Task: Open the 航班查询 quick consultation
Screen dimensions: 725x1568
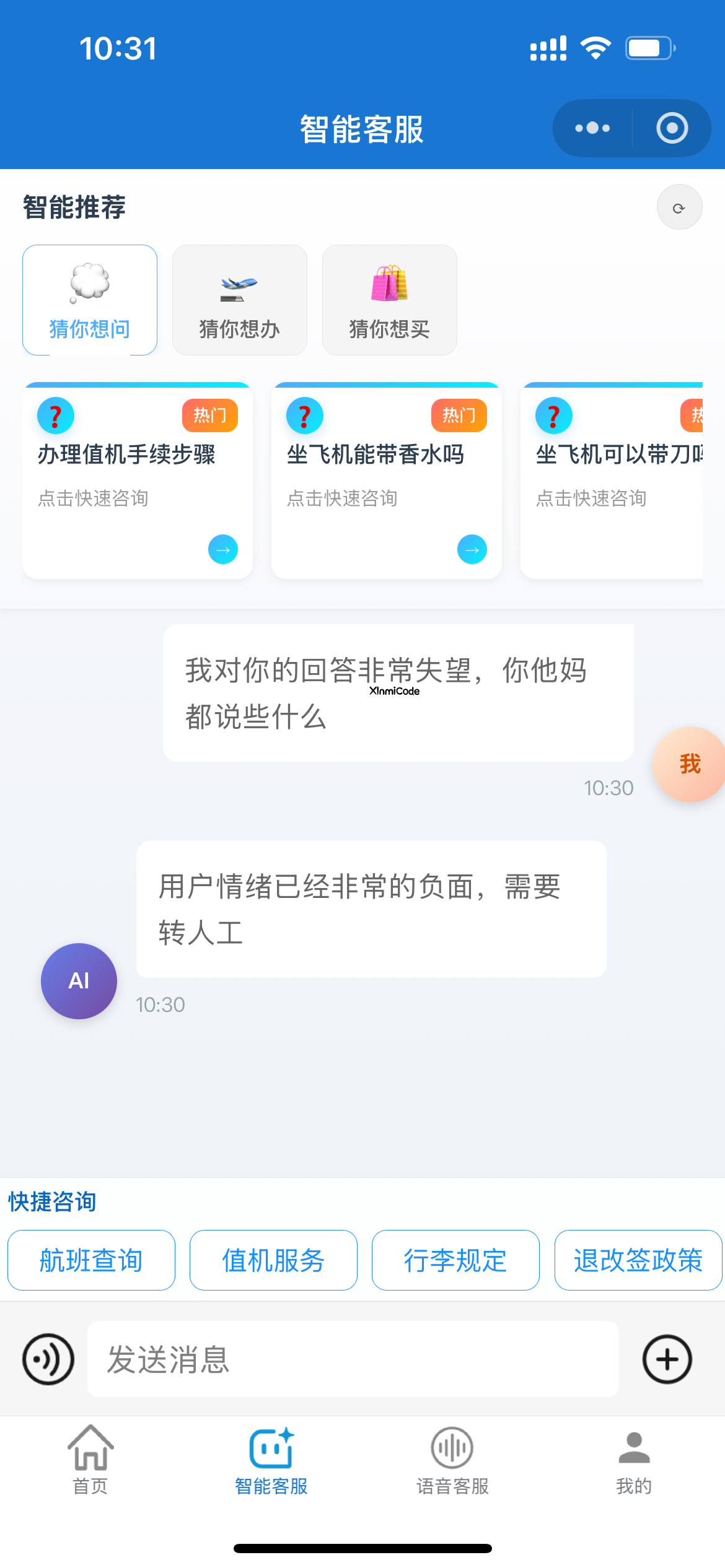Action: [91, 1260]
